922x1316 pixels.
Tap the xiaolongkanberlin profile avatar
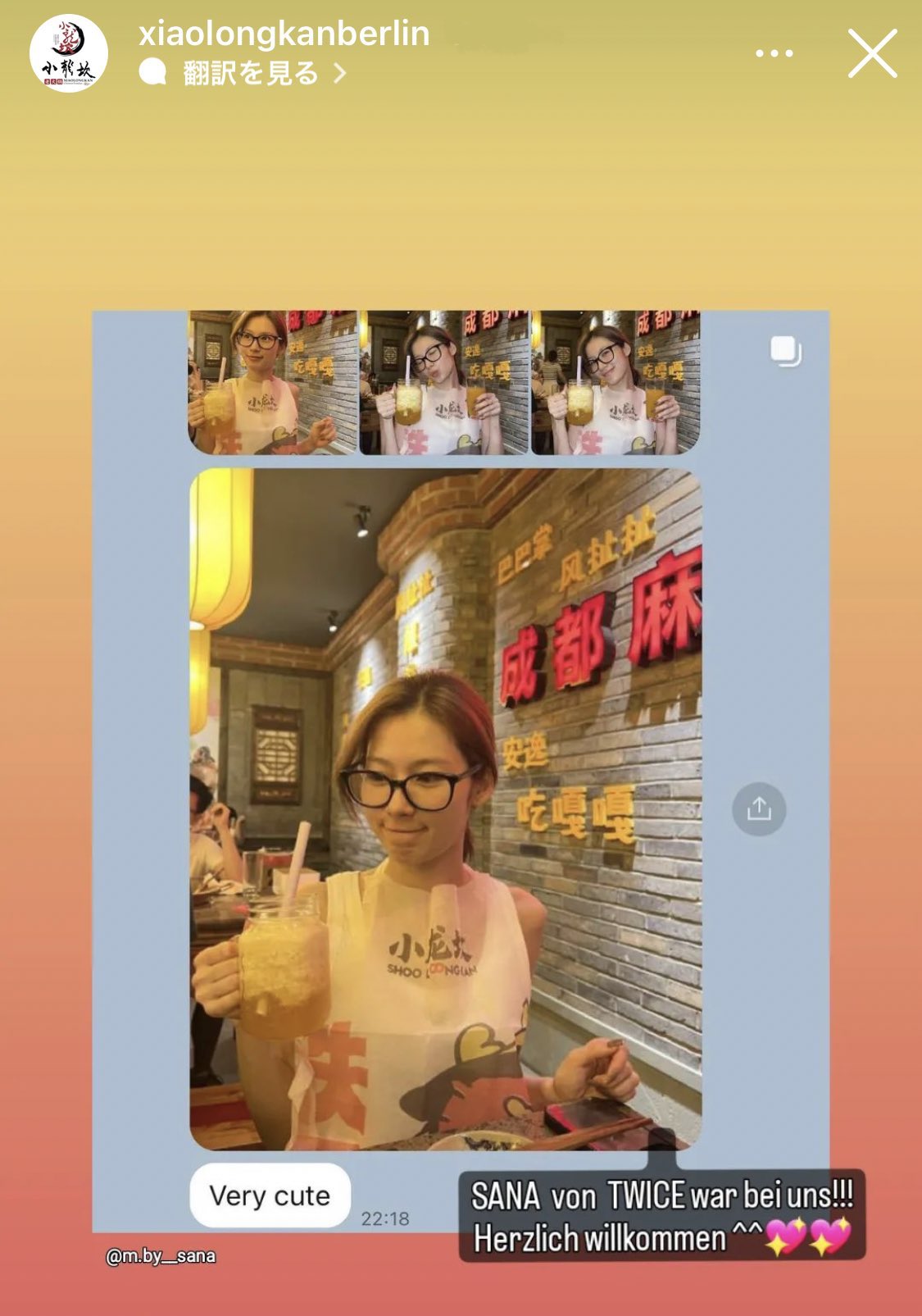69,53
